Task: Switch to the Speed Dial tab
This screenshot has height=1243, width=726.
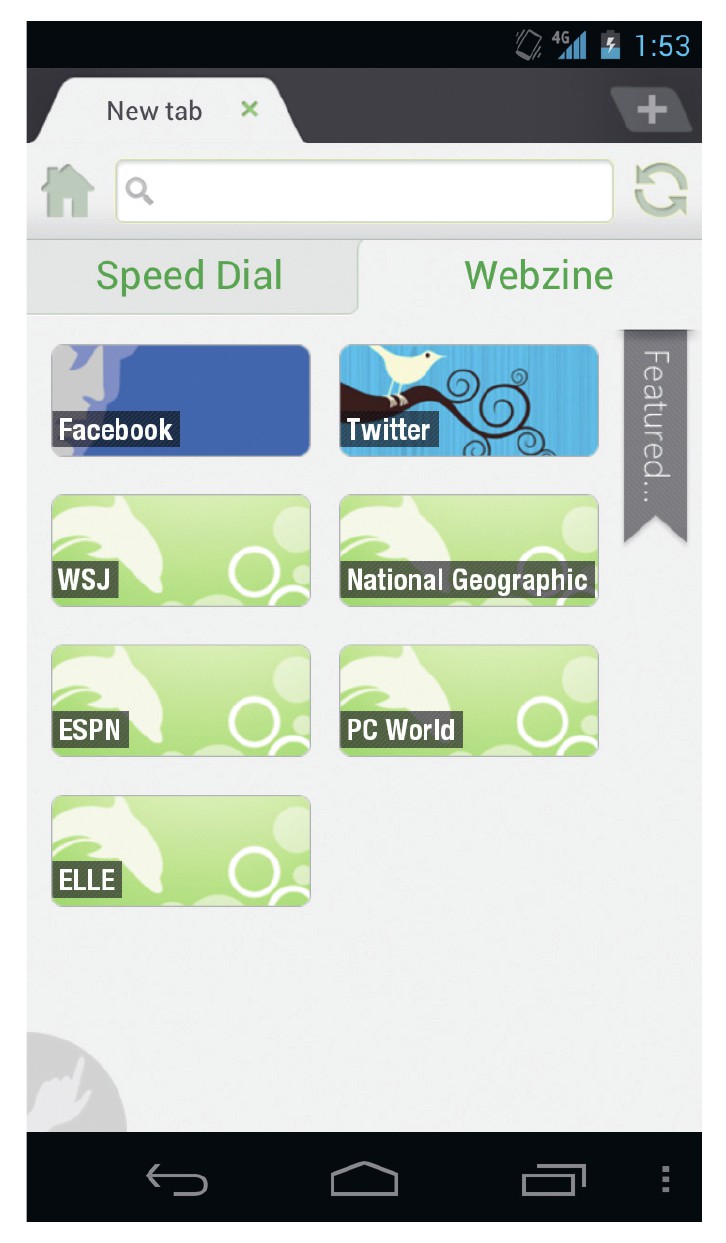Action: point(190,276)
